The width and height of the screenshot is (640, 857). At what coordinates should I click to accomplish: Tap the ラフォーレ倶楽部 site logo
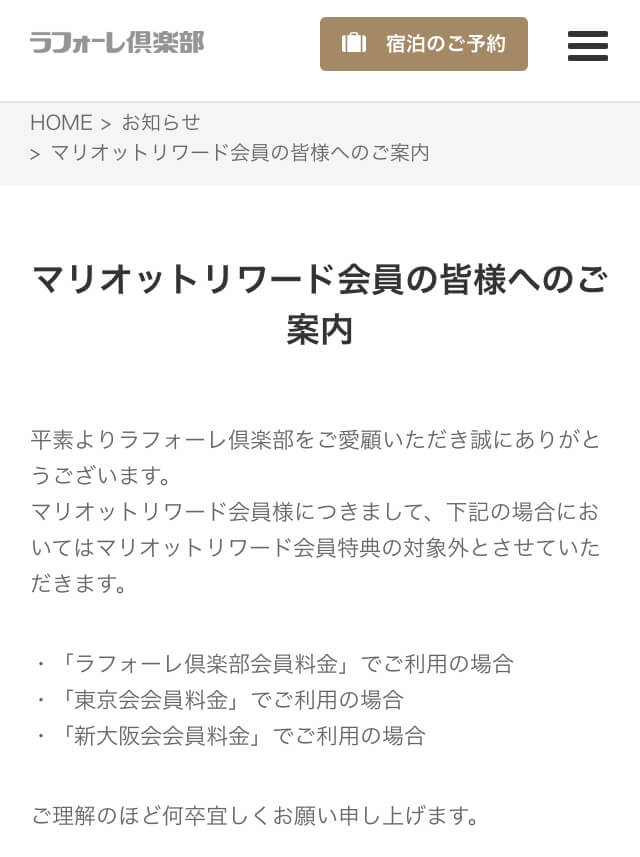click(x=117, y=43)
